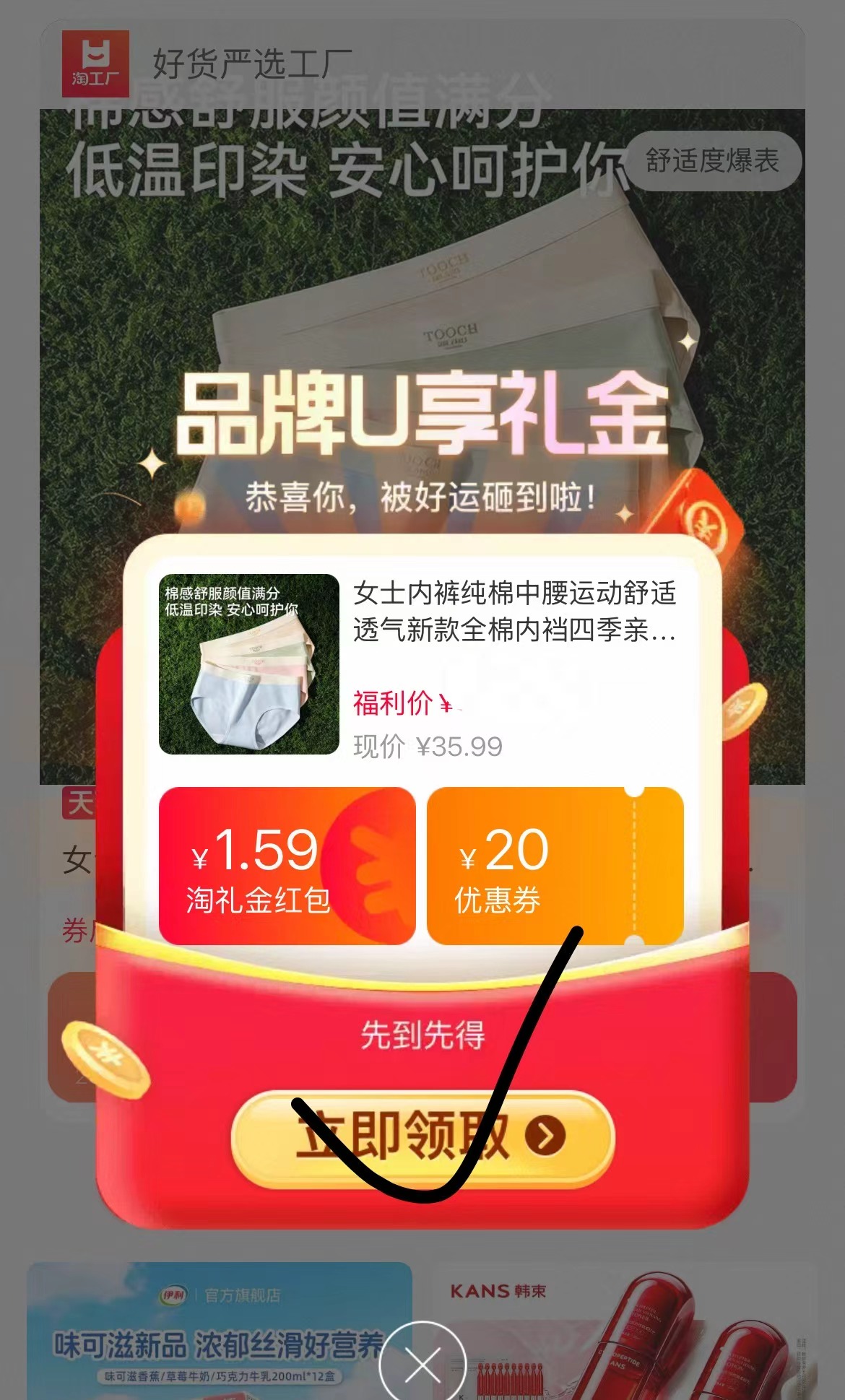
Task: Dismiss the red envelope popup
Action: point(422,1363)
